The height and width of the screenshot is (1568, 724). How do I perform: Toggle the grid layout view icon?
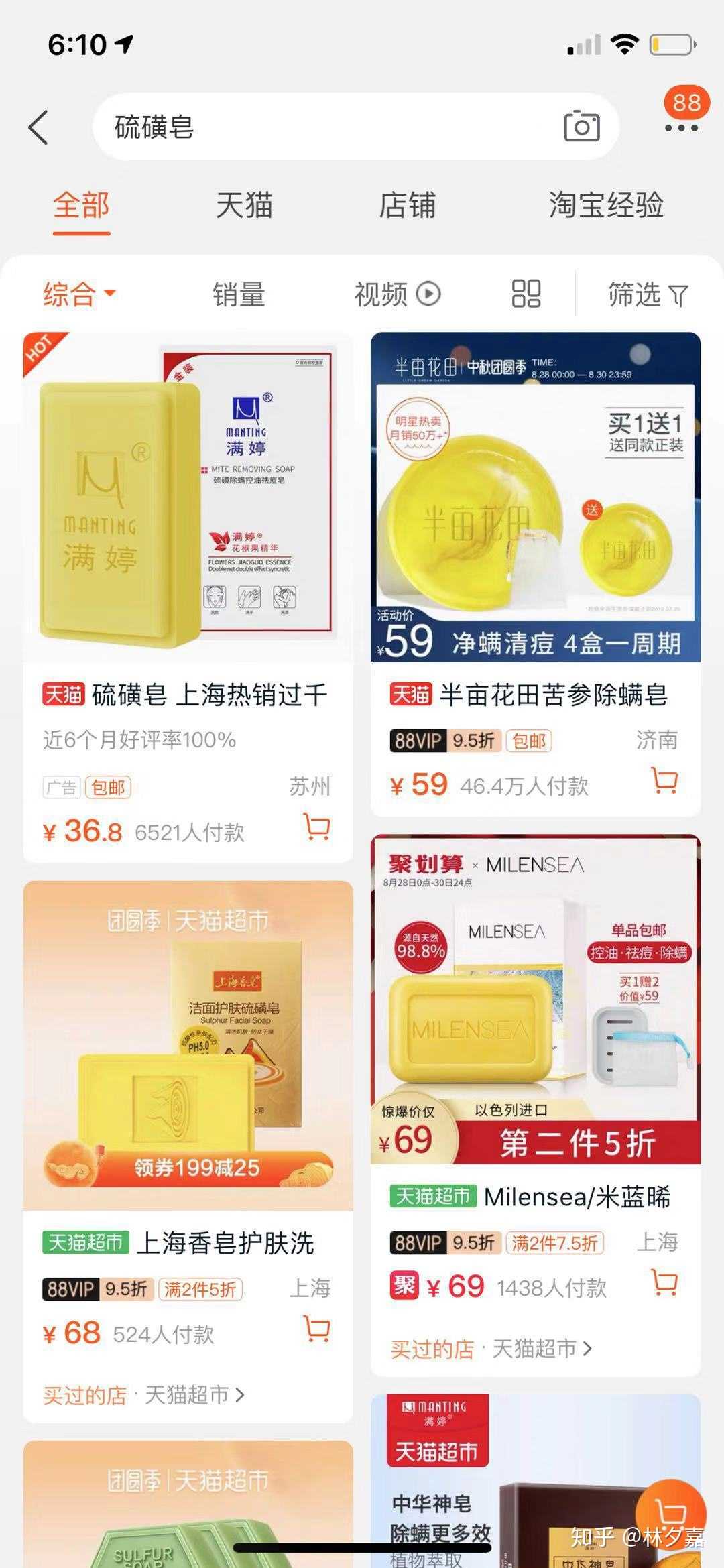click(x=526, y=294)
